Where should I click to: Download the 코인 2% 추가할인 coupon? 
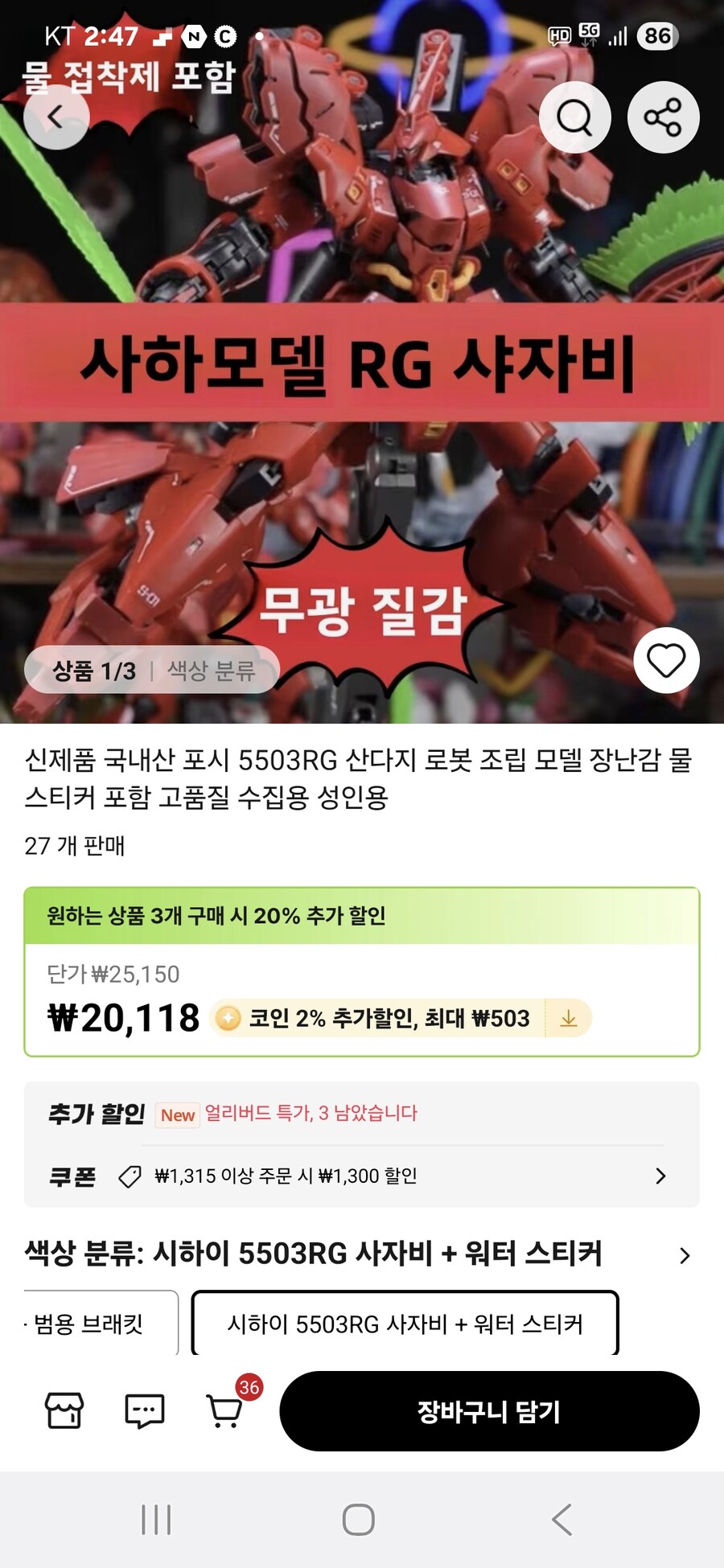(x=569, y=1019)
